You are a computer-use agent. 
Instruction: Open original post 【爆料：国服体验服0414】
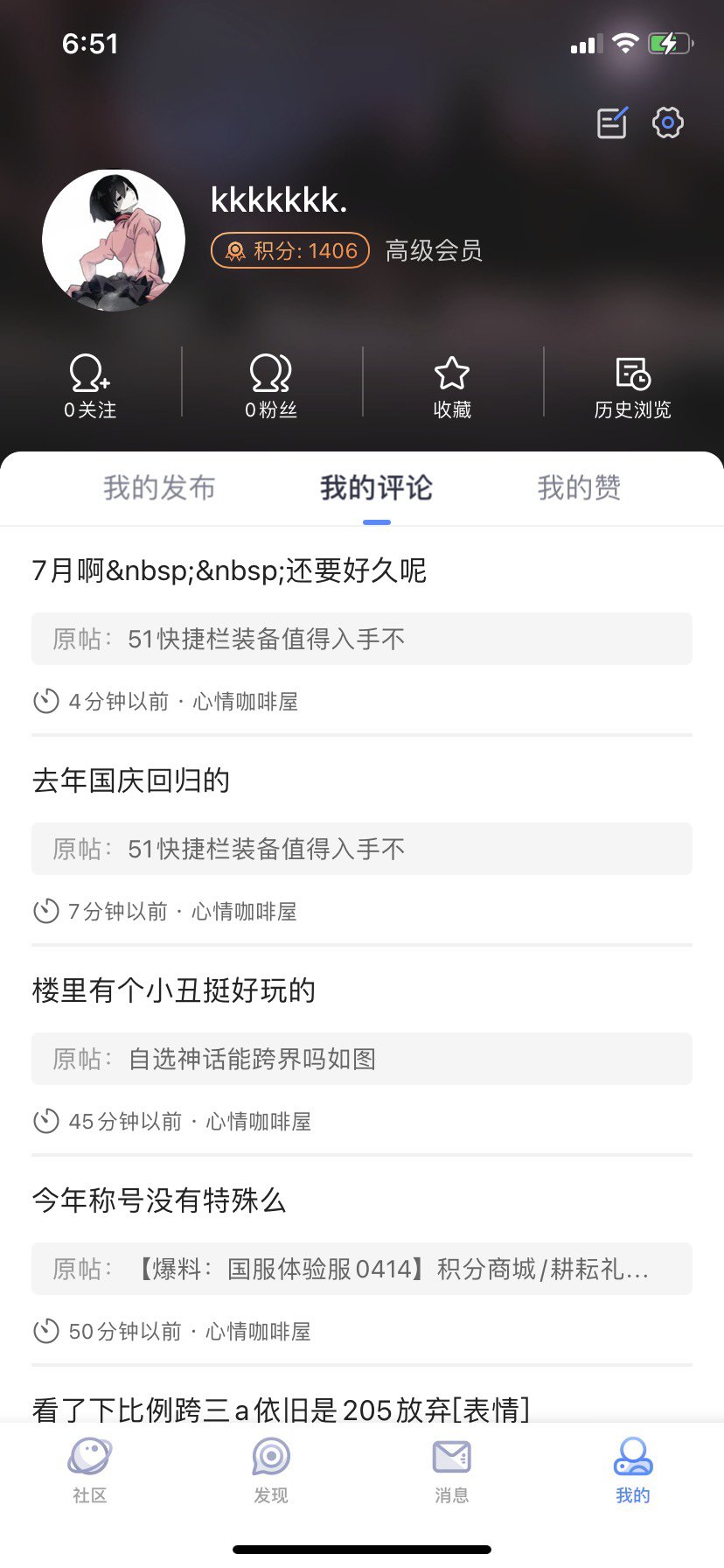point(362,1269)
